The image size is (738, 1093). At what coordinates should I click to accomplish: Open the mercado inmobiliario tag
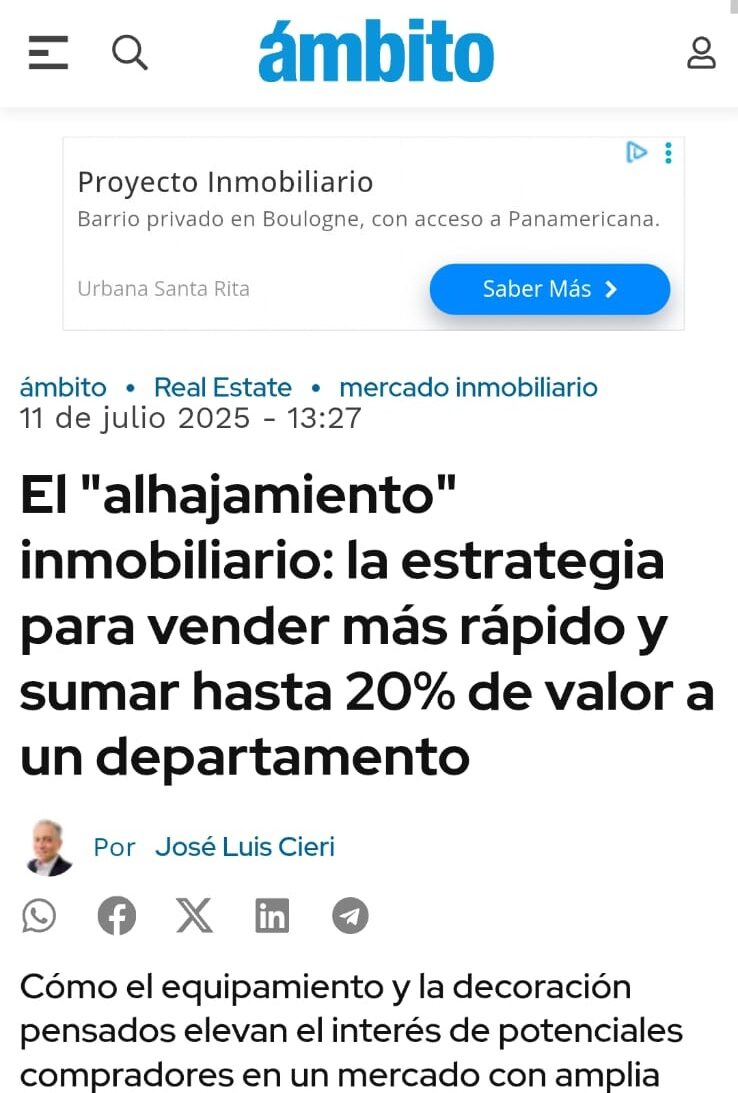[x=468, y=387]
